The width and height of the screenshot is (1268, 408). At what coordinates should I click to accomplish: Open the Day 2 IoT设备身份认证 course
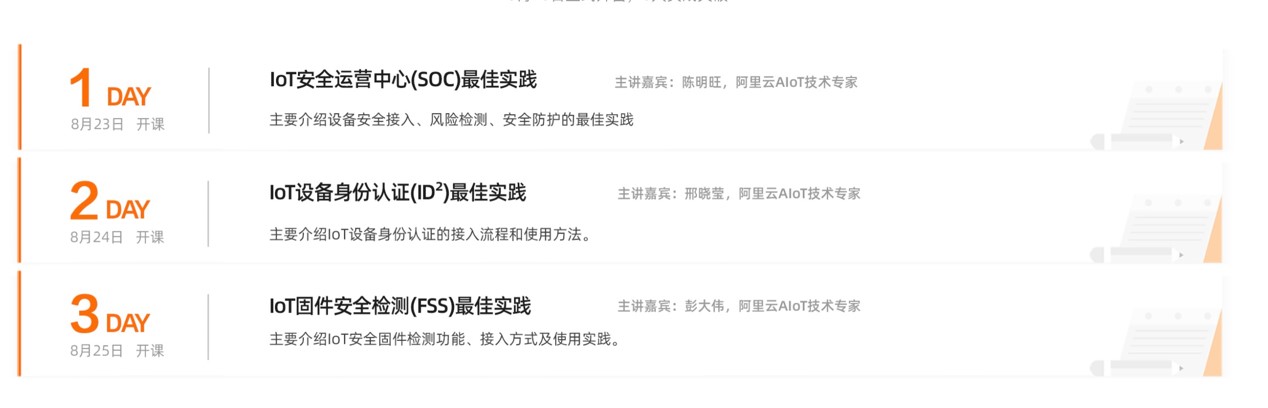click(x=398, y=193)
